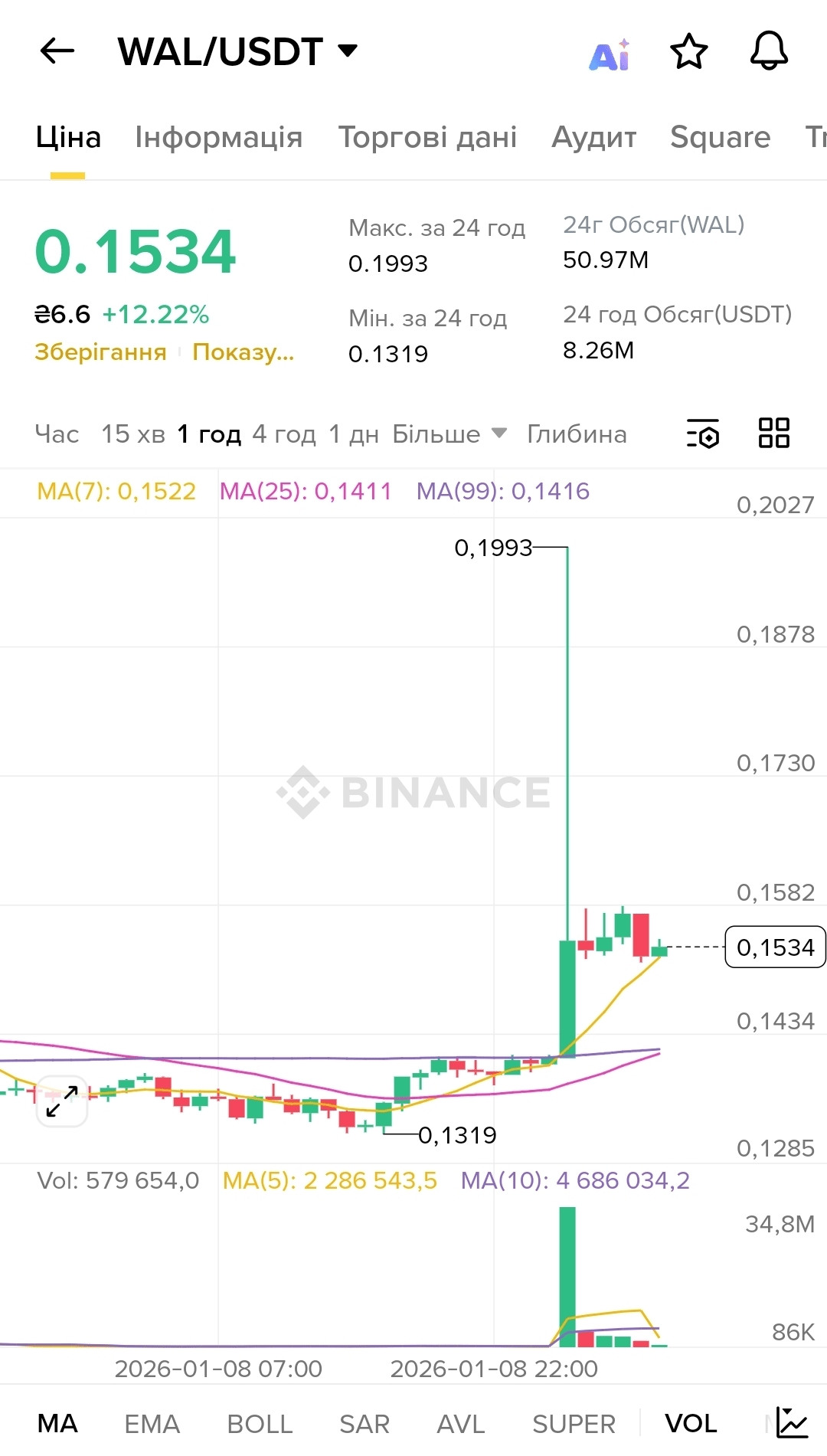Switch to the Глибина depth view
This screenshot has width=827, height=1456.
[x=577, y=434]
